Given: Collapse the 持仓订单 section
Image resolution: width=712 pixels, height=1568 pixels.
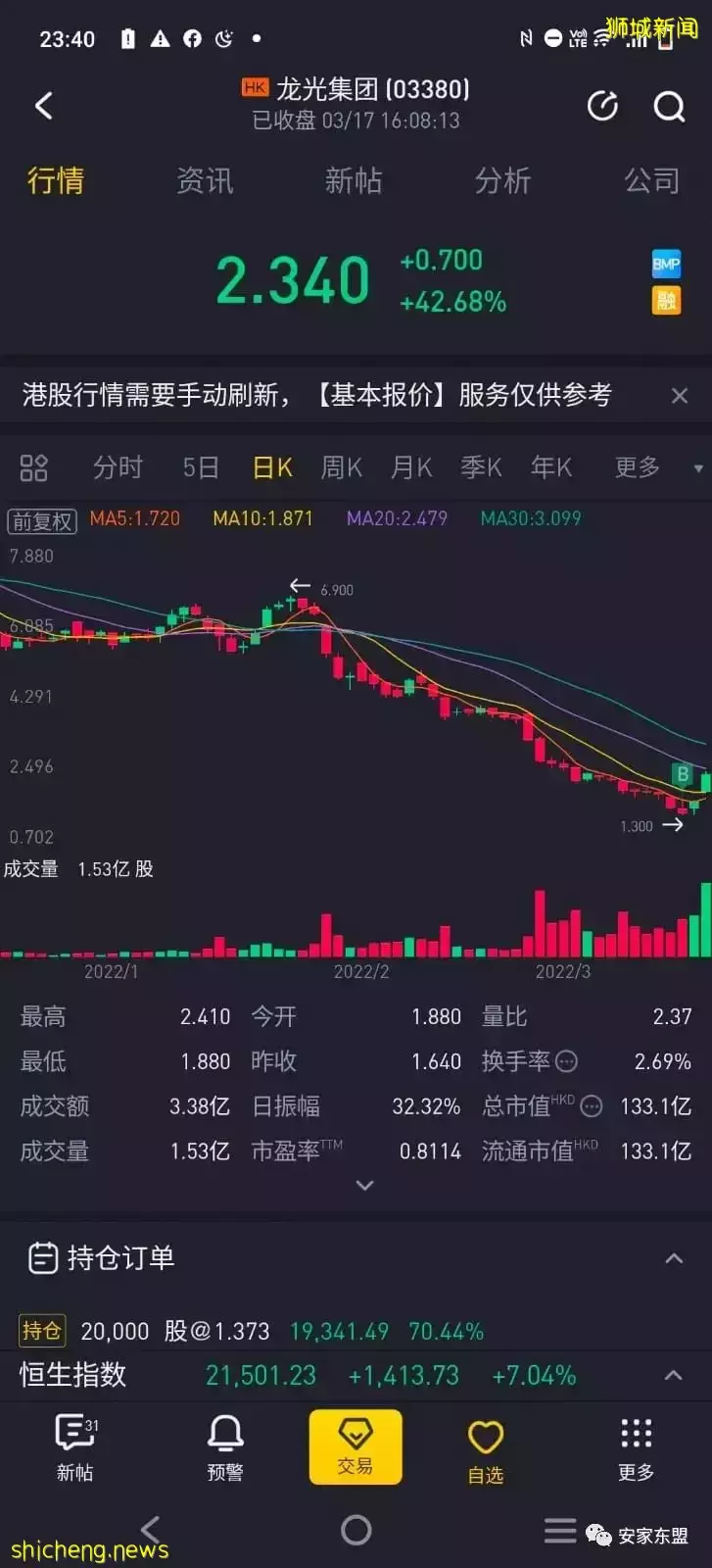Looking at the screenshot, I should coord(674,1258).
